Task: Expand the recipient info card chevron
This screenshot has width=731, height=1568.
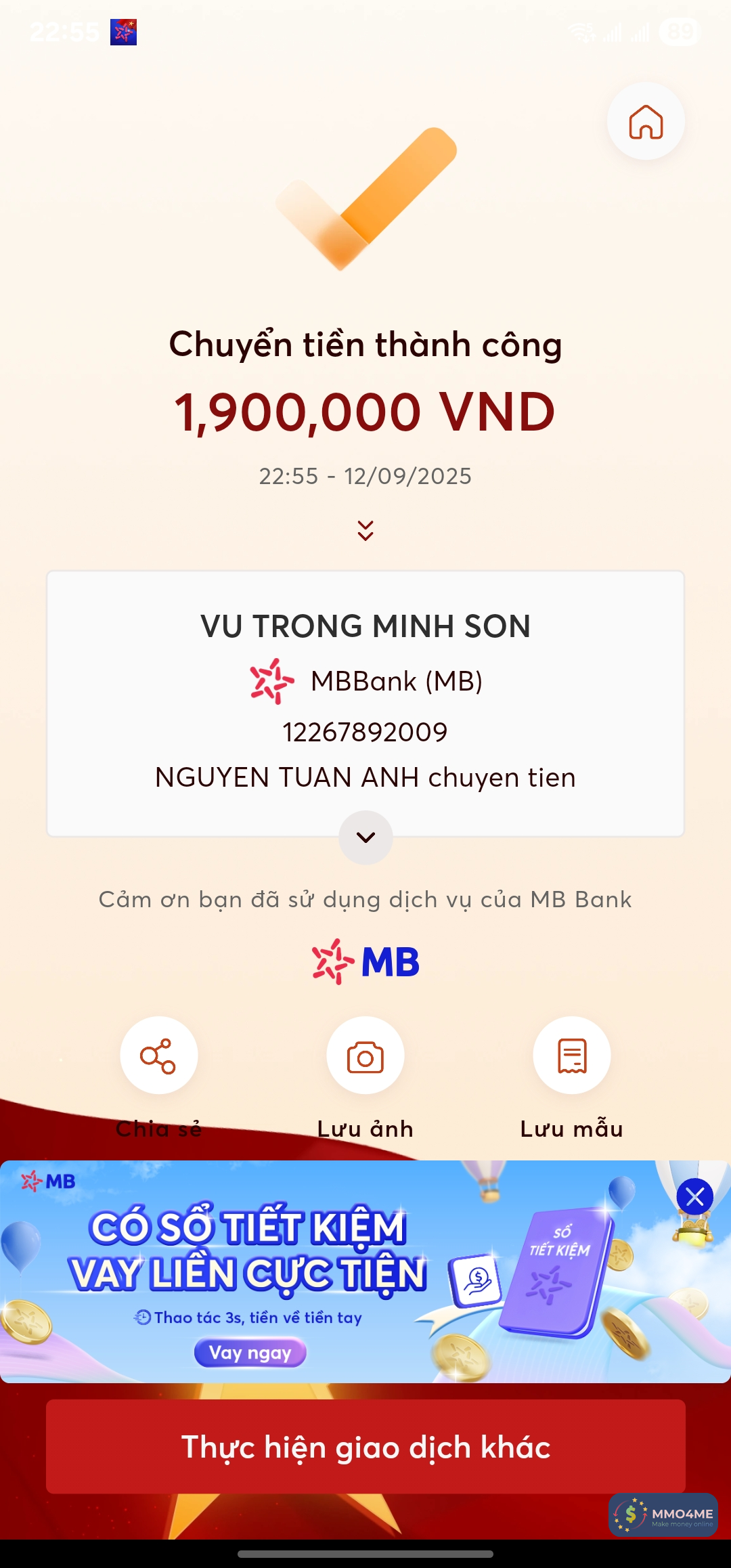Action: [365, 837]
